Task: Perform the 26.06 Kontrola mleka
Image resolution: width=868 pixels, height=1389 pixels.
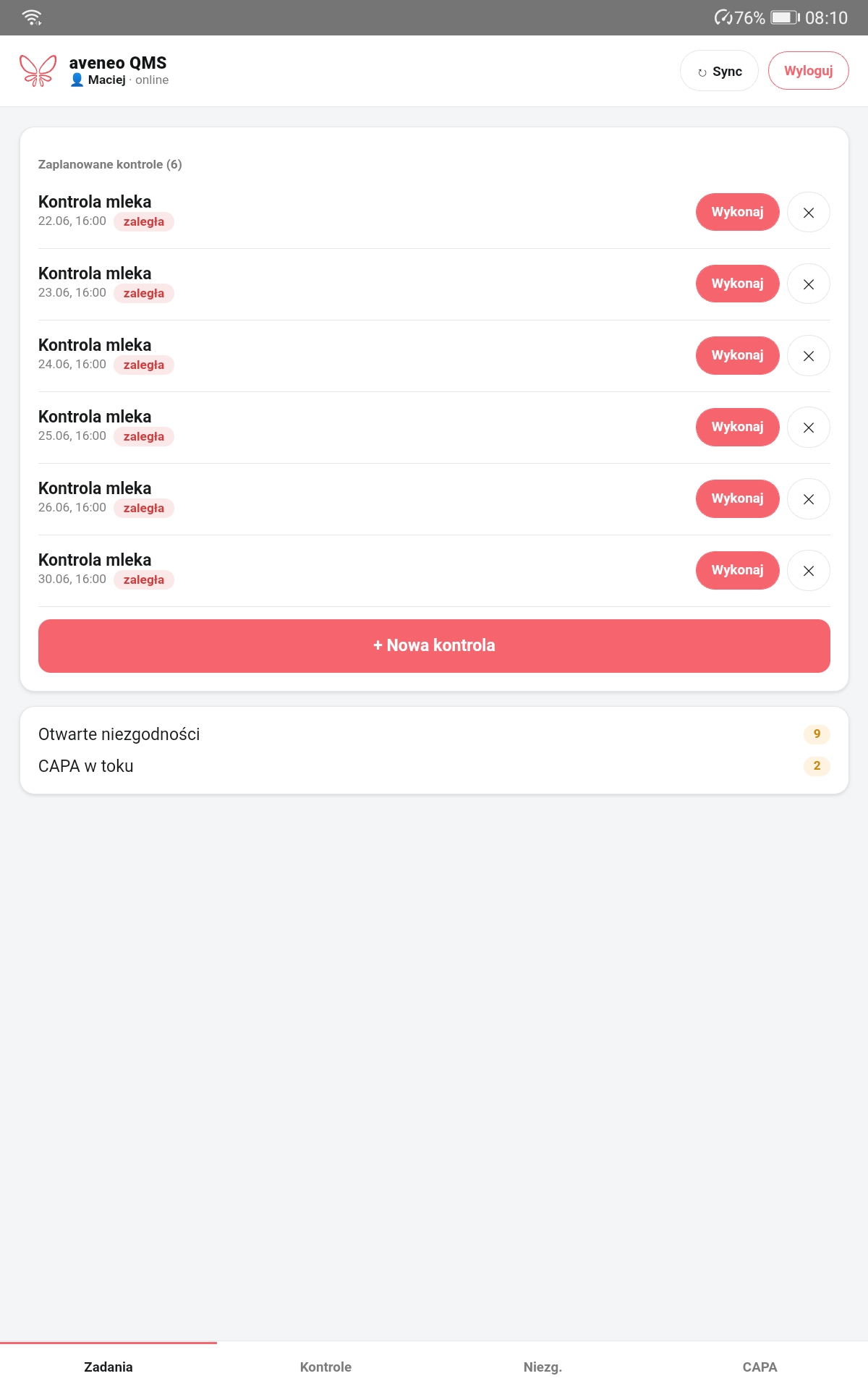Action: click(x=737, y=498)
